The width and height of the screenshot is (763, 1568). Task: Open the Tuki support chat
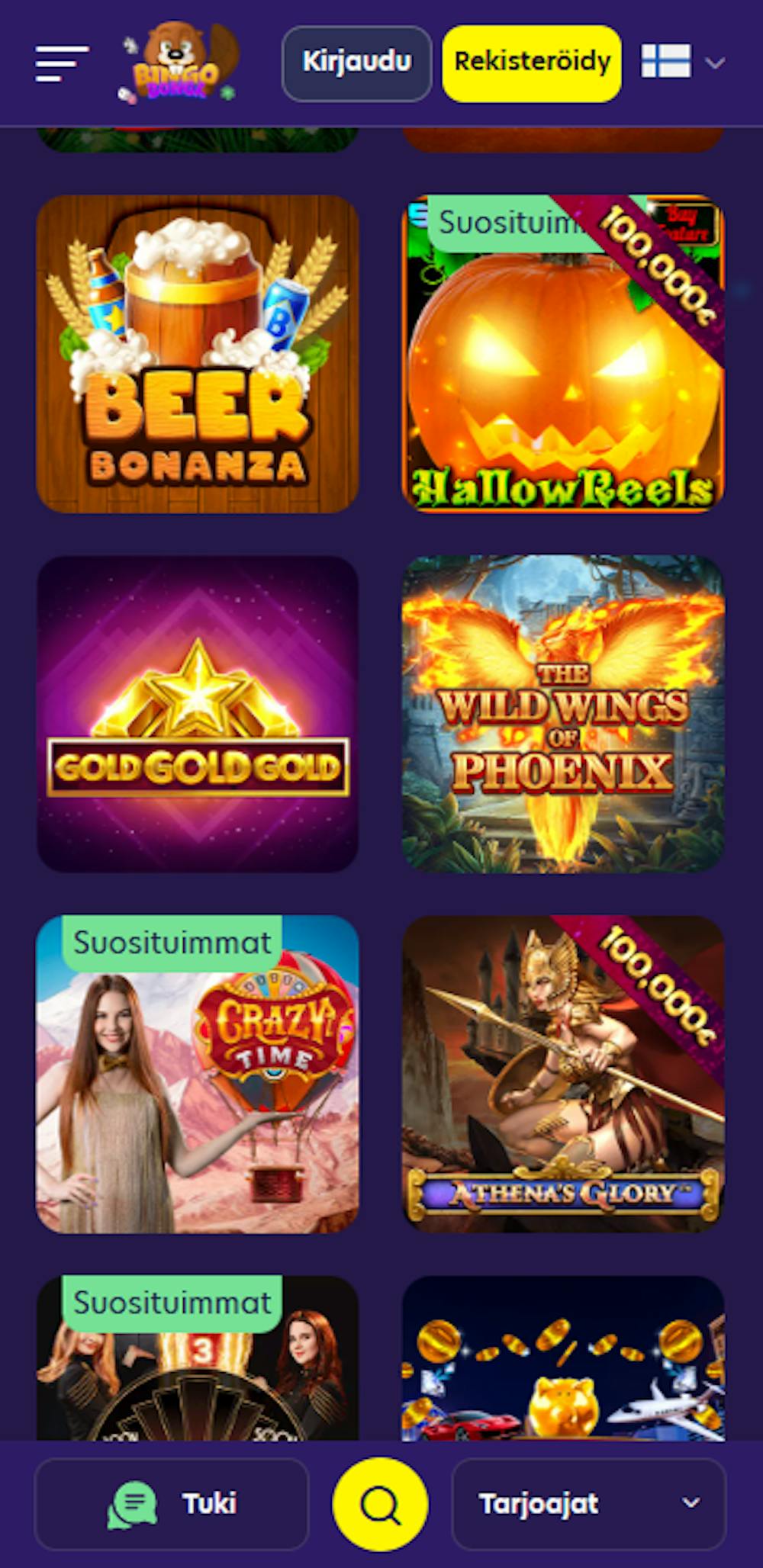172,1504
